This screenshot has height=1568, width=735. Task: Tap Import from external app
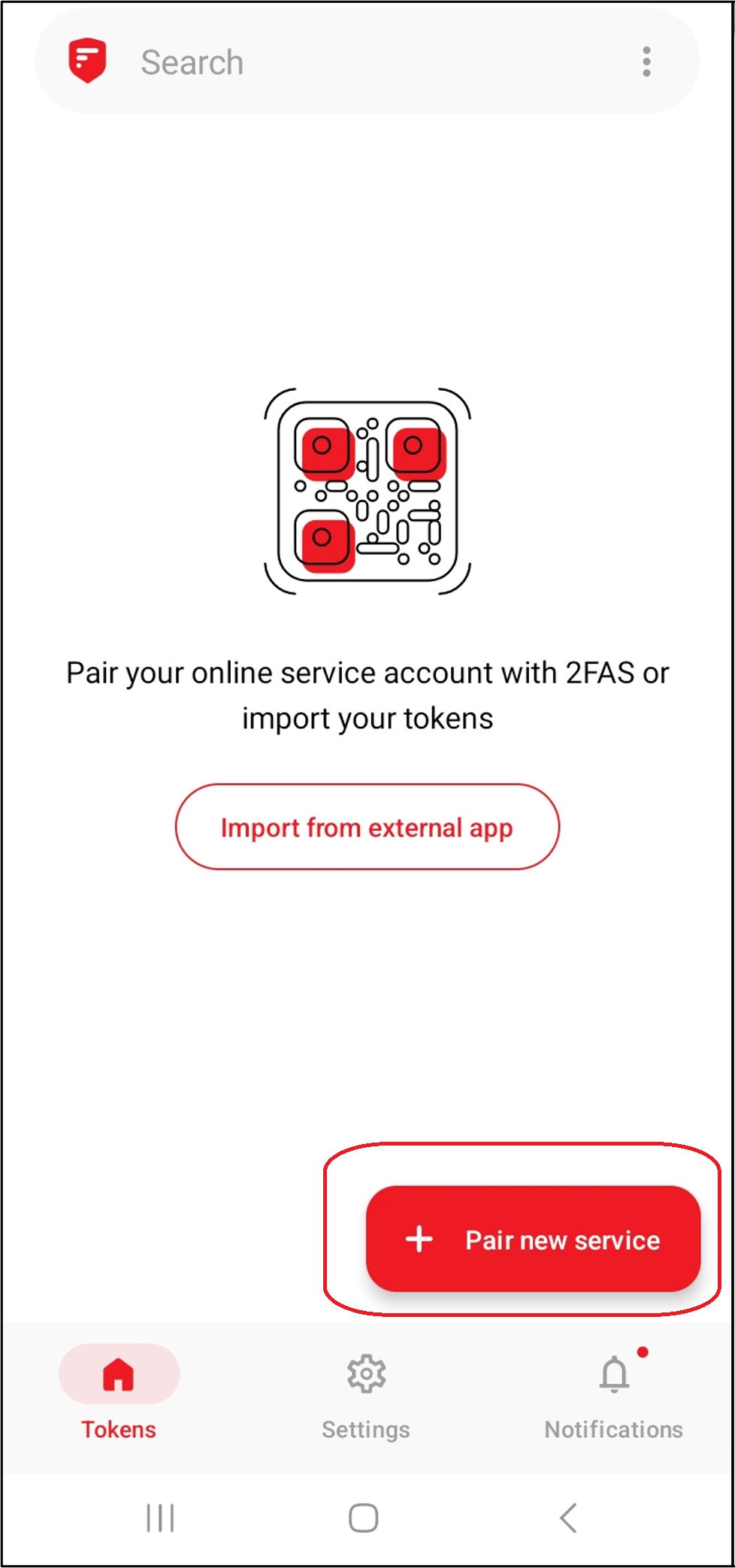coord(367,827)
